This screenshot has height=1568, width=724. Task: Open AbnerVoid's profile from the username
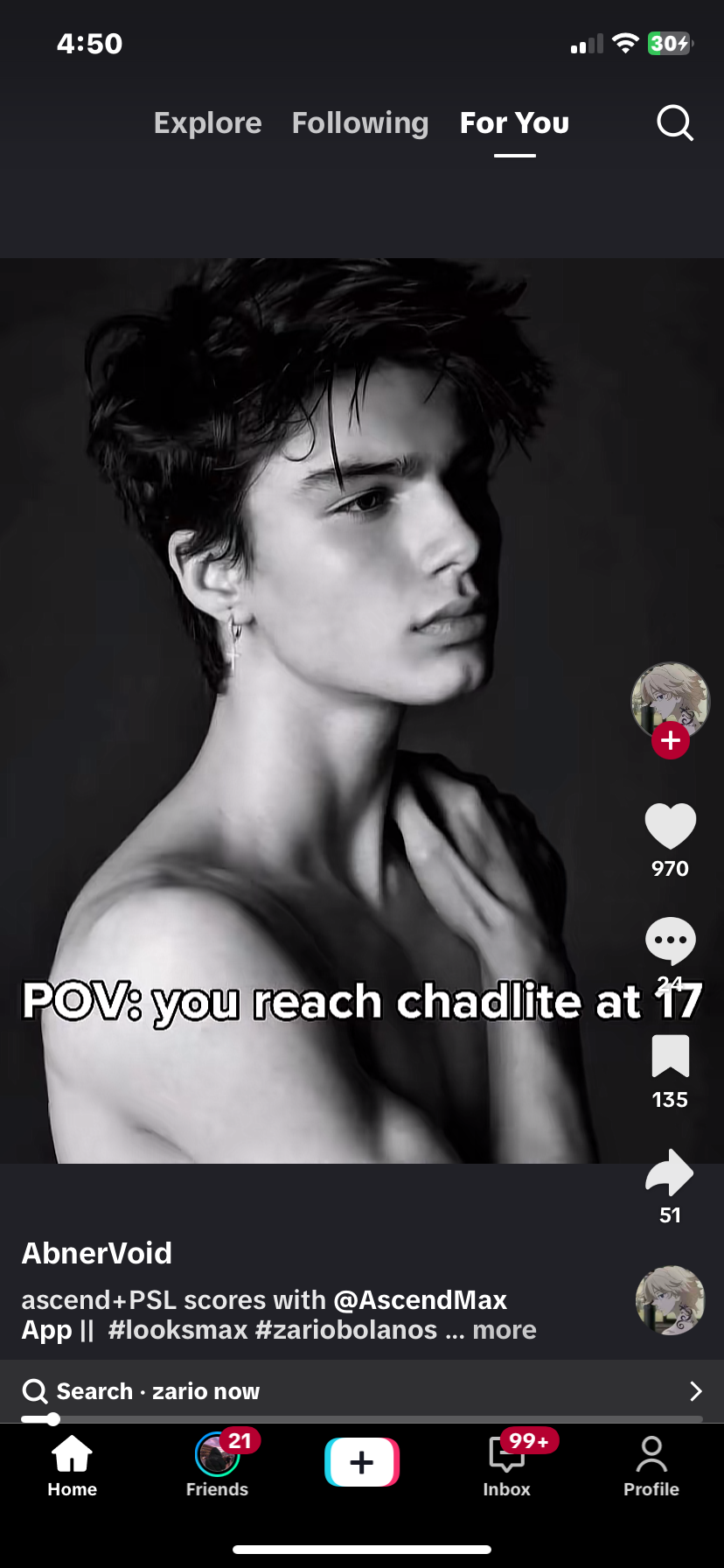coord(97,1253)
